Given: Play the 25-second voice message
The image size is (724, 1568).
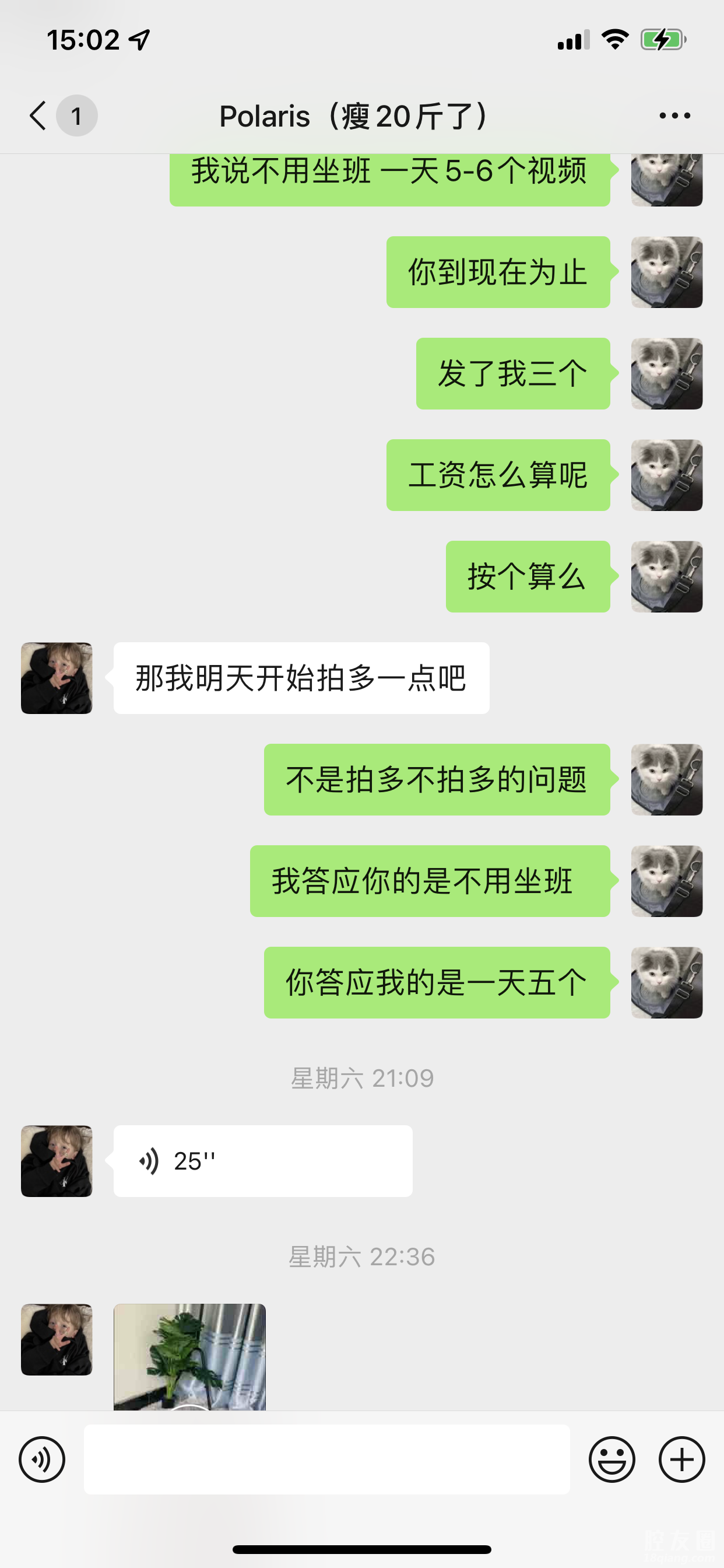Looking at the screenshot, I should point(262,1161).
